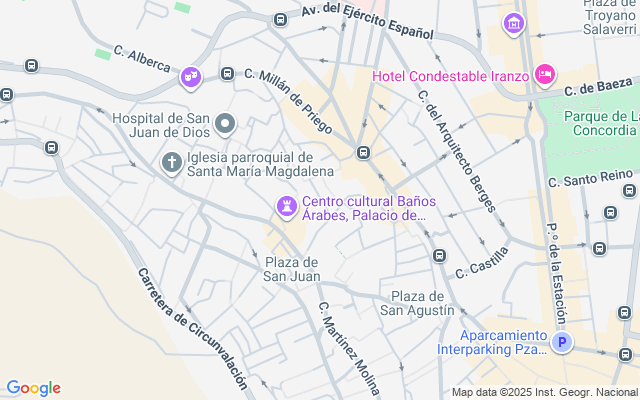Screen dimensions: 640x400
Task: Select the Hotel Condestable Iranzo pin
Action: 545,75
